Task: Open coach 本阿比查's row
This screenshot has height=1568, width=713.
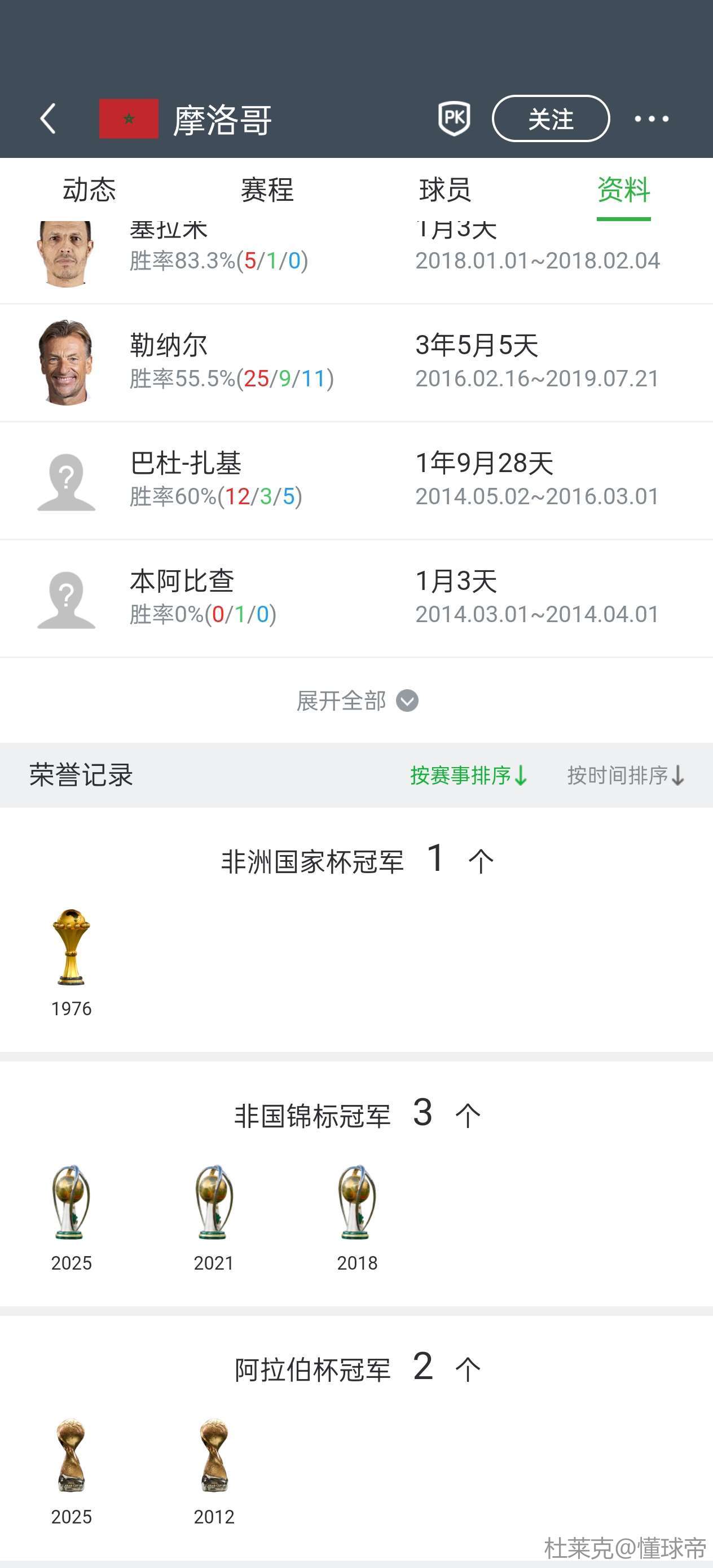Action: pos(356,598)
